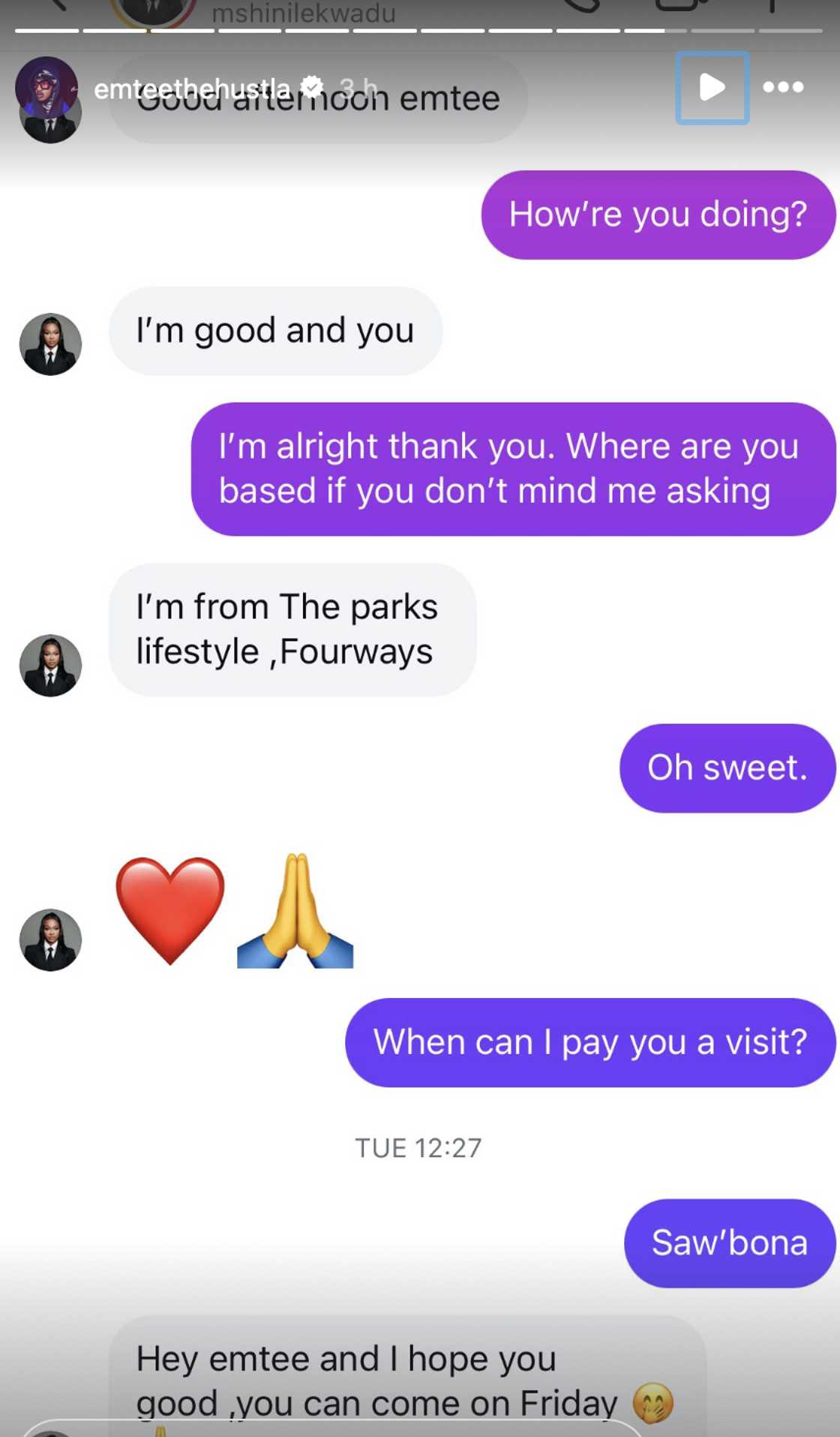
Task: Resume the story with the play button
Action: (x=712, y=88)
